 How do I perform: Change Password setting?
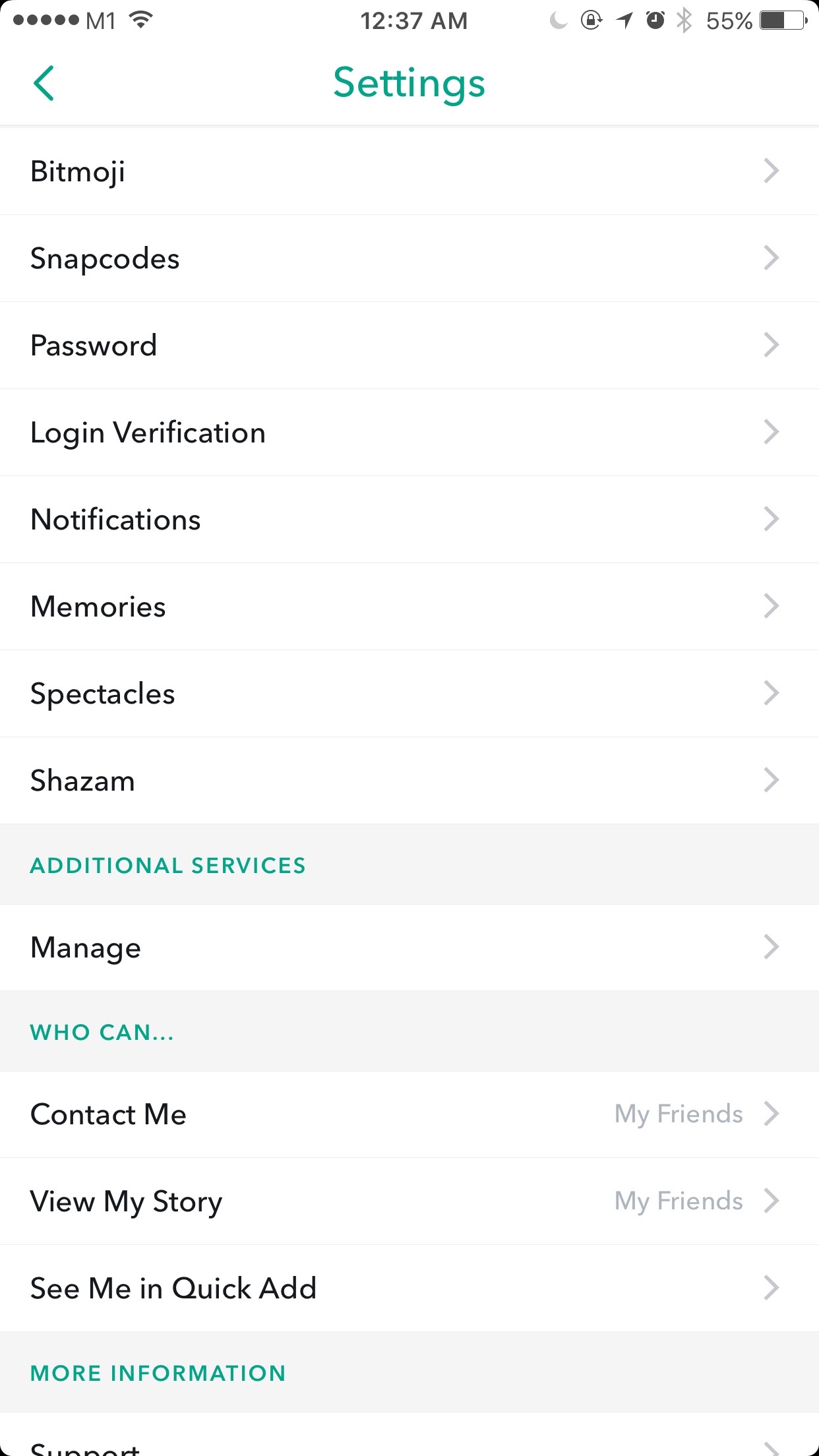[x=409, y=346]
